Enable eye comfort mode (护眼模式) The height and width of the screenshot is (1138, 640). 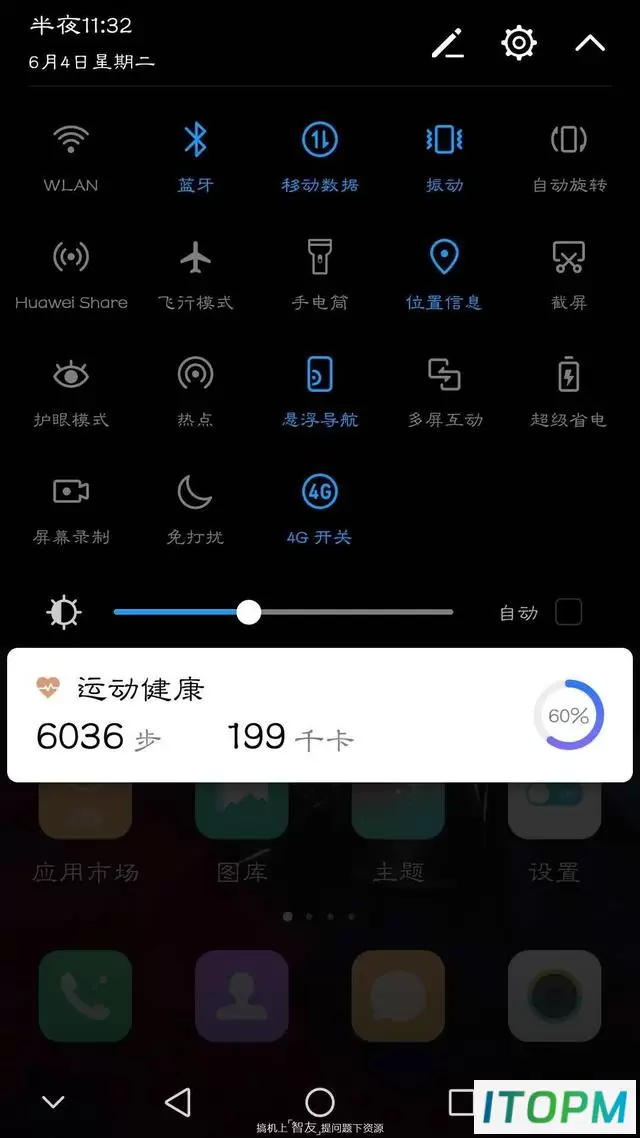click(x=71, y=392)
